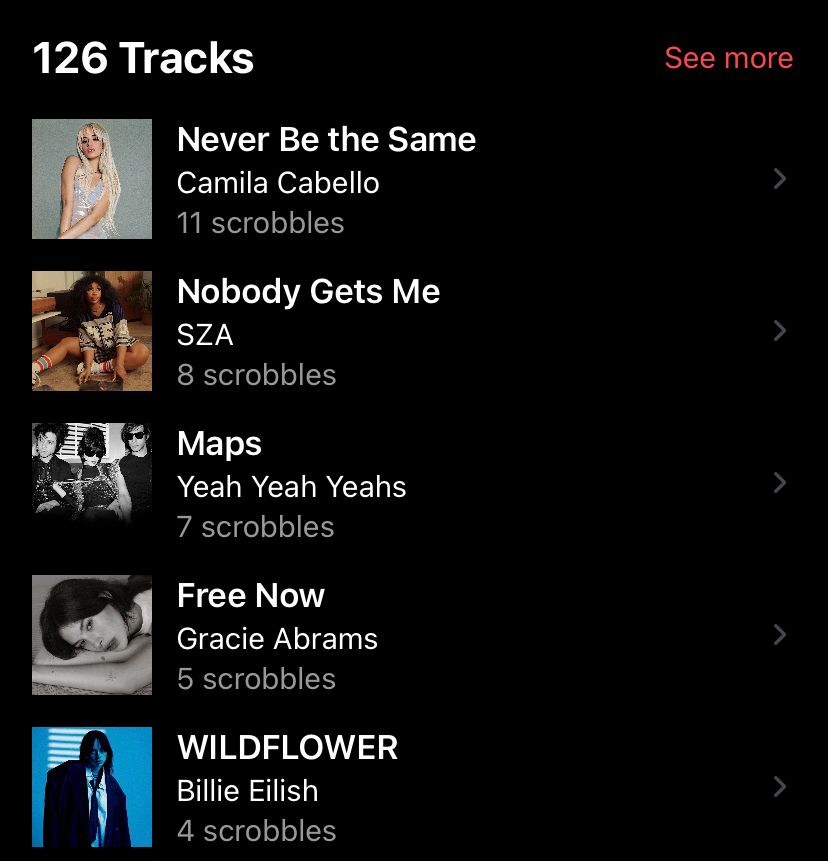Open the track Never Be the Same
828x861 pixels.
[326, 140]
